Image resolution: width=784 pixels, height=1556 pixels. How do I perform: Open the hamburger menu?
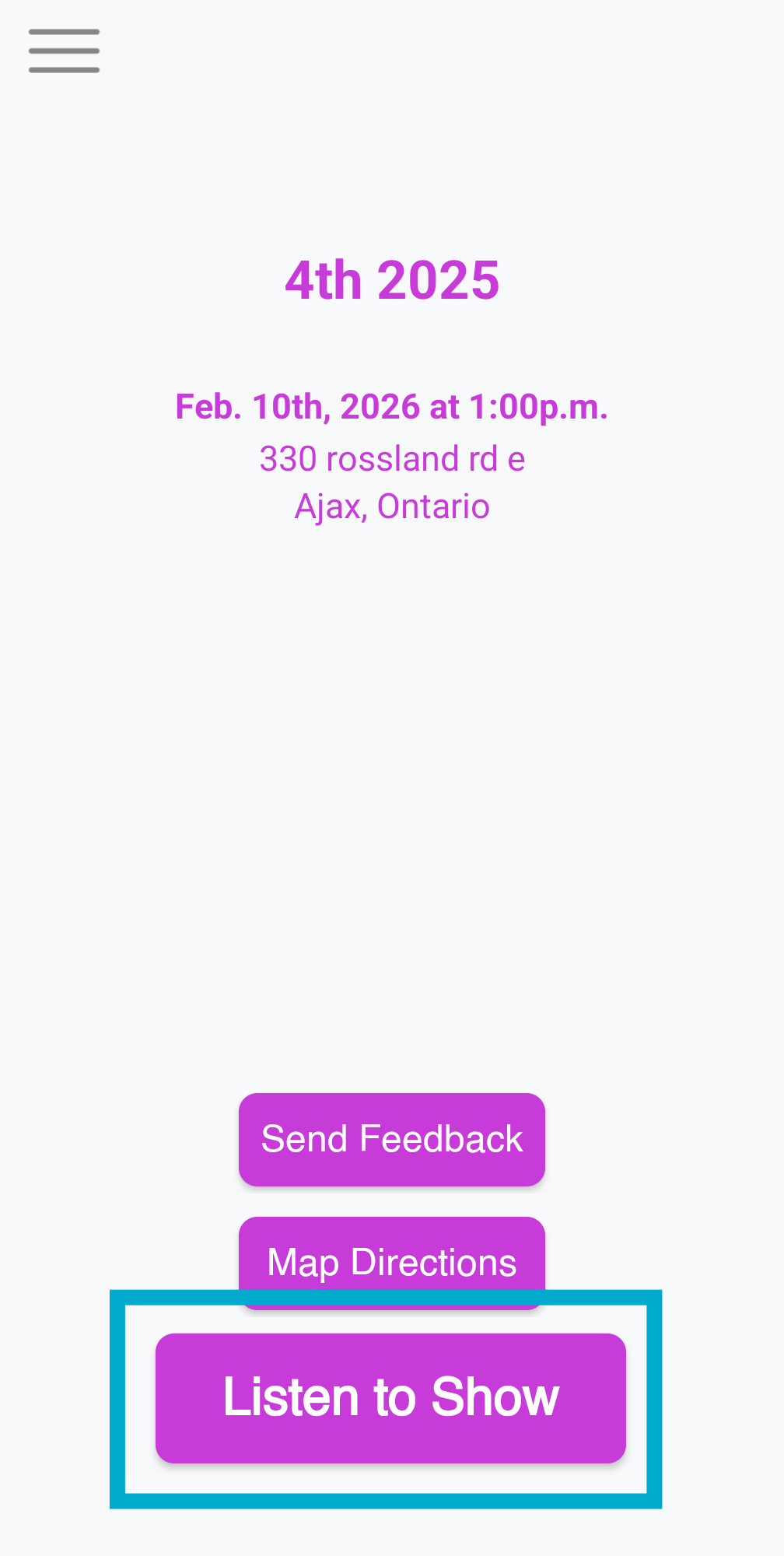[x=64, y=51]
